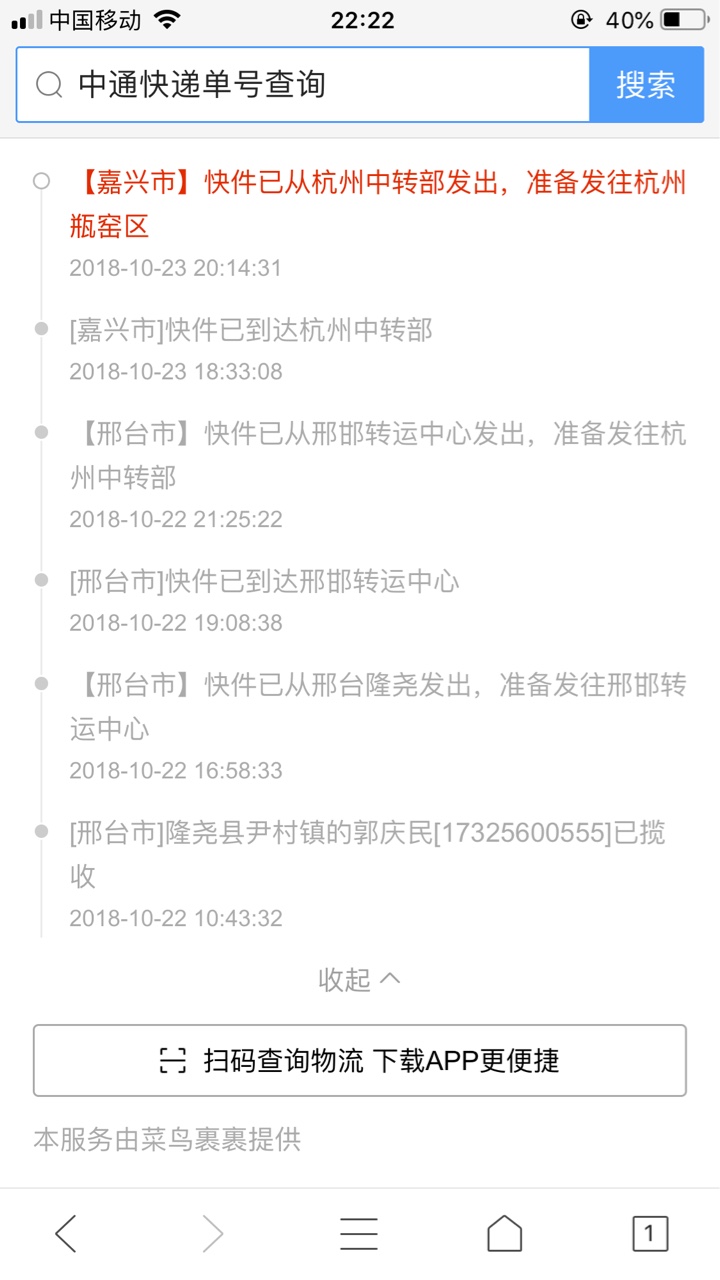The width and height of the screenshot is (720, 1280).
Task: Open the browser menu icon
Action: point(359,1234)
